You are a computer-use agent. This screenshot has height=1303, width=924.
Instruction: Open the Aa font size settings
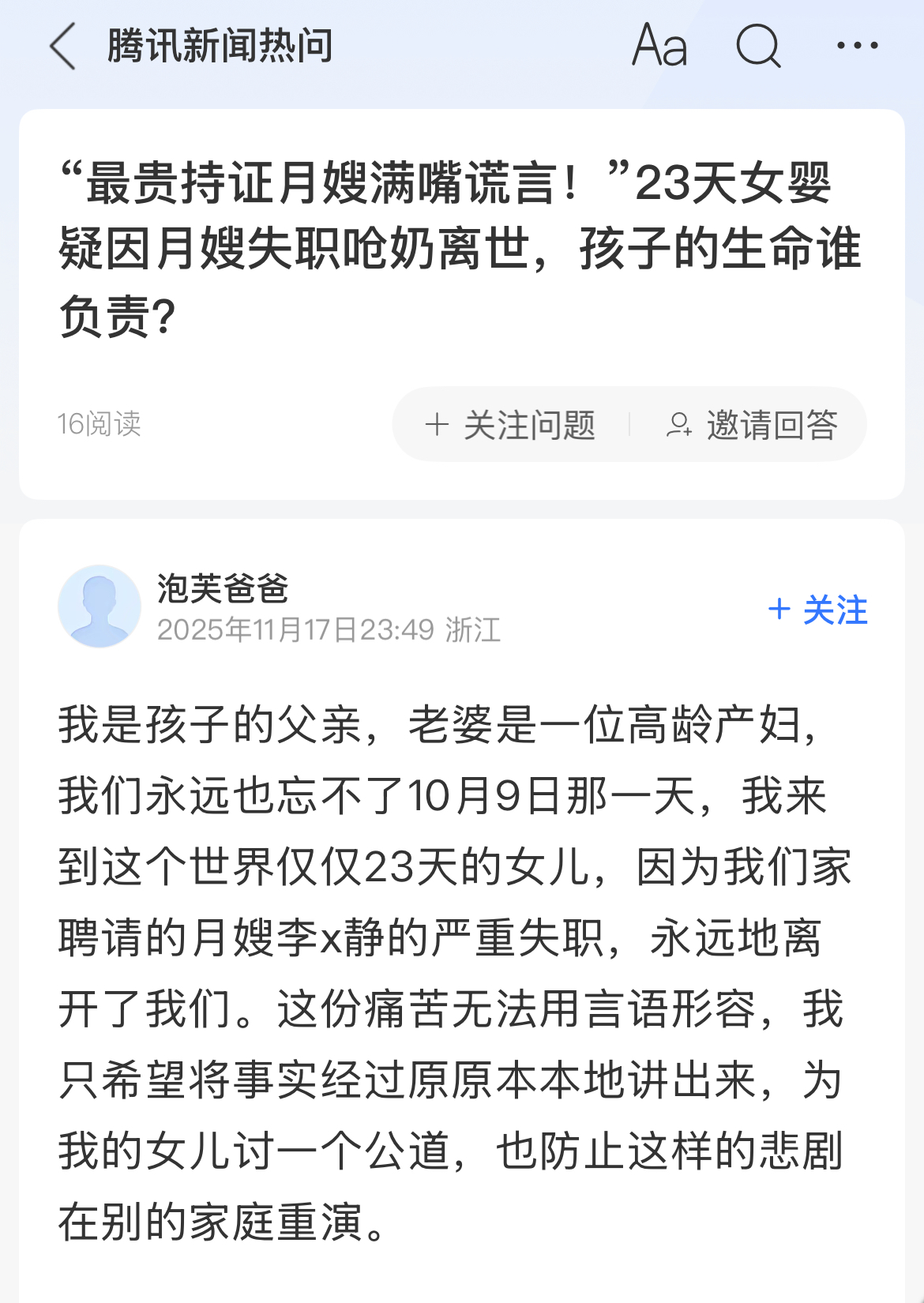(x=659, y=46)
